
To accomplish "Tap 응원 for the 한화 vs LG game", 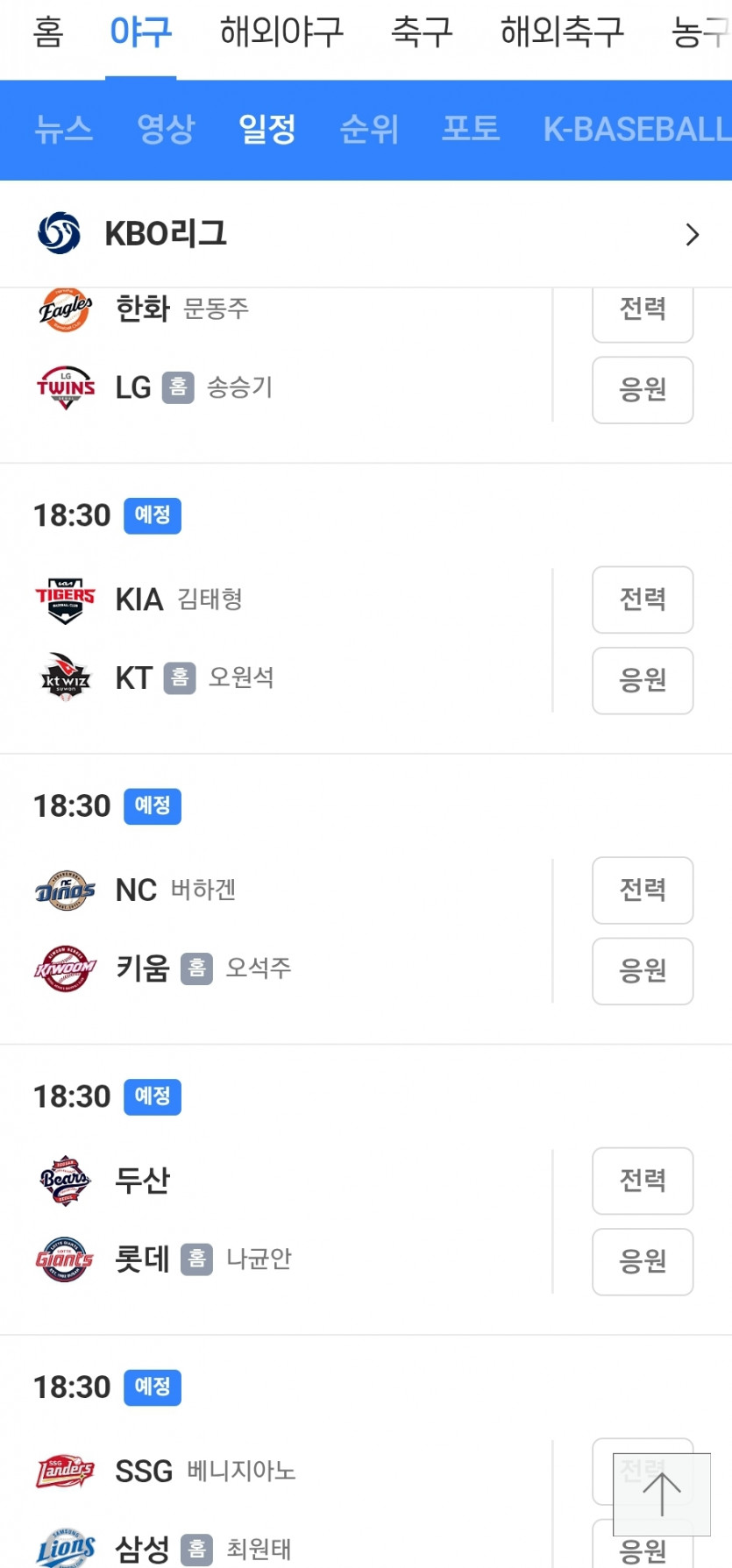I will point(643,390).
